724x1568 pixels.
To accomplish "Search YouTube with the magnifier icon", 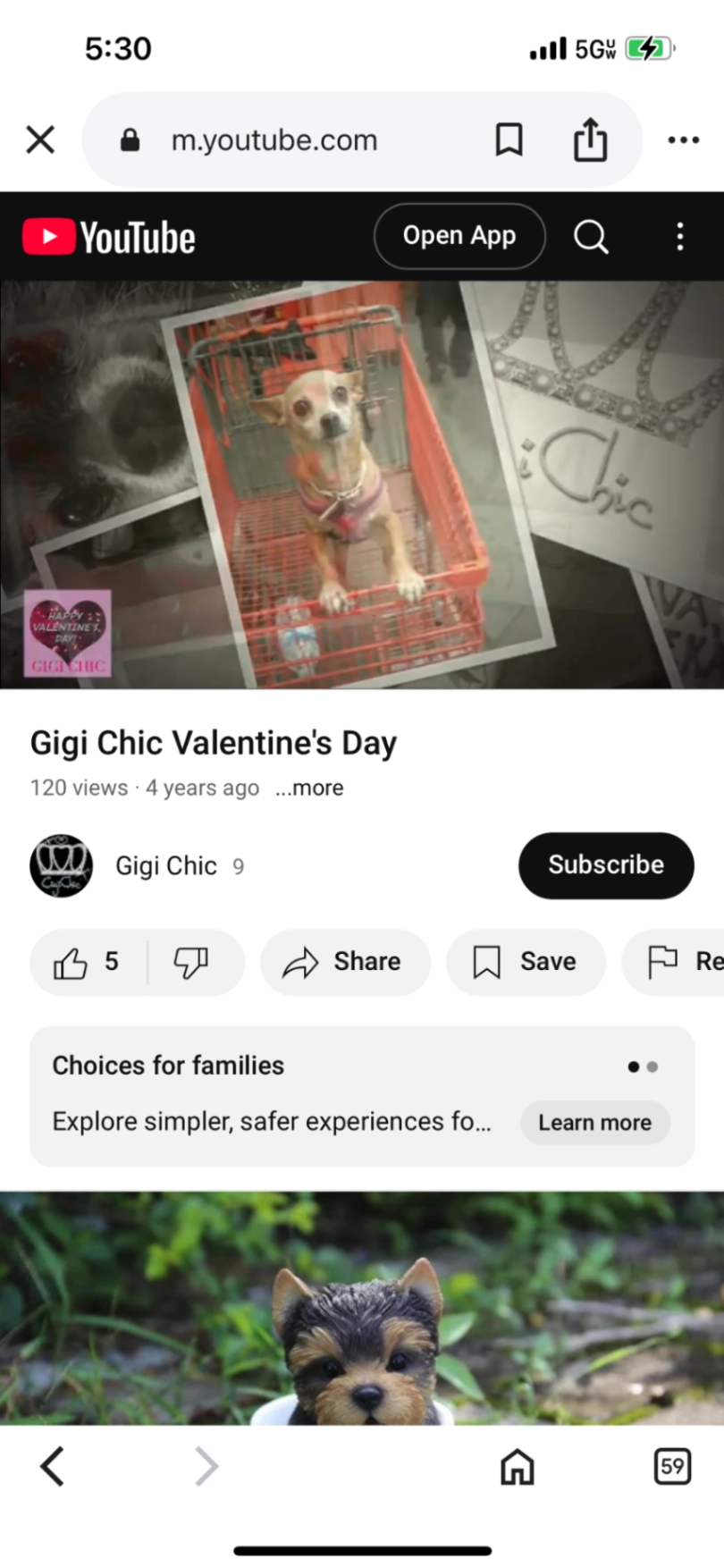I will click(x=591, y=237).
